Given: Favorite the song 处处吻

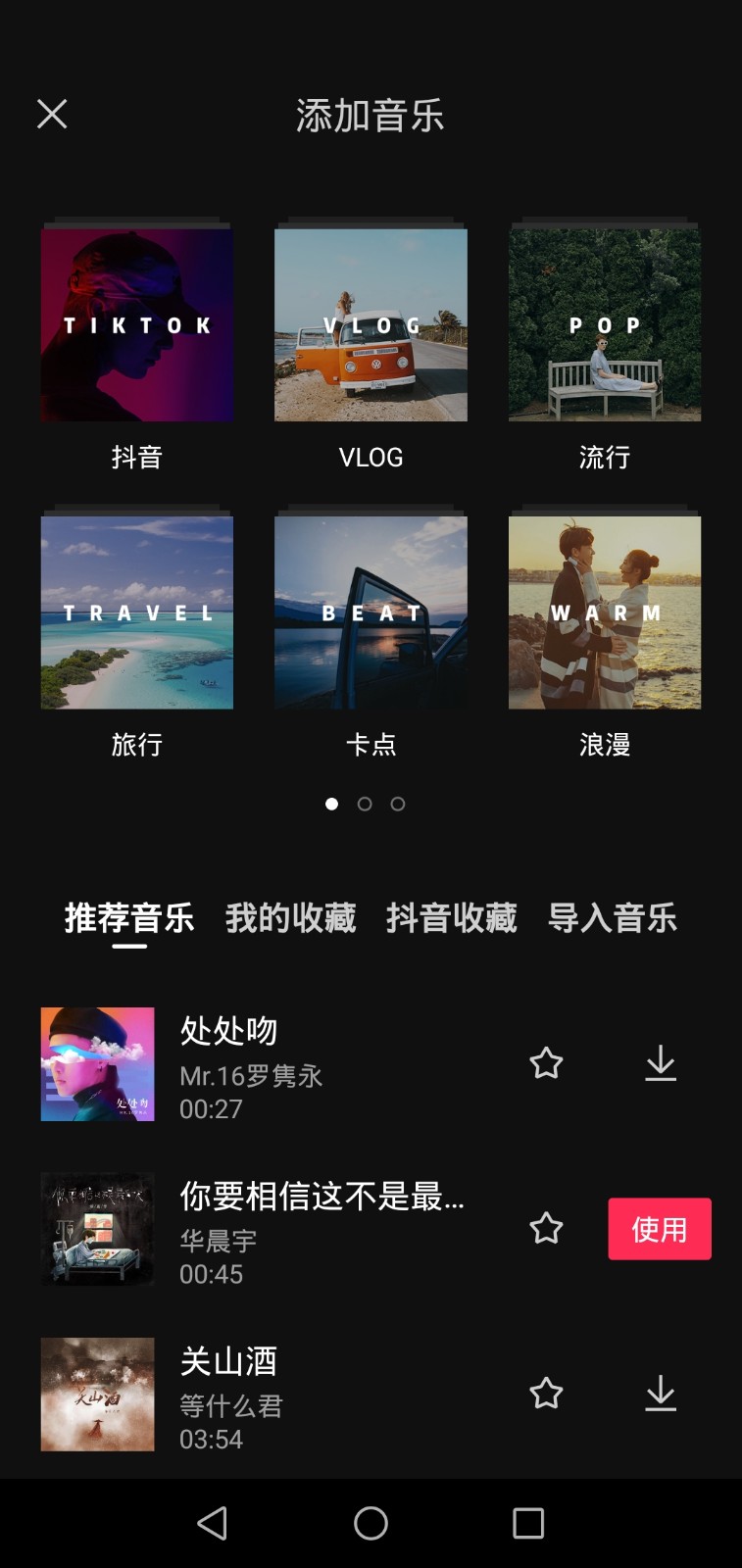Looking at the screenshot, I should point(546,1063).
